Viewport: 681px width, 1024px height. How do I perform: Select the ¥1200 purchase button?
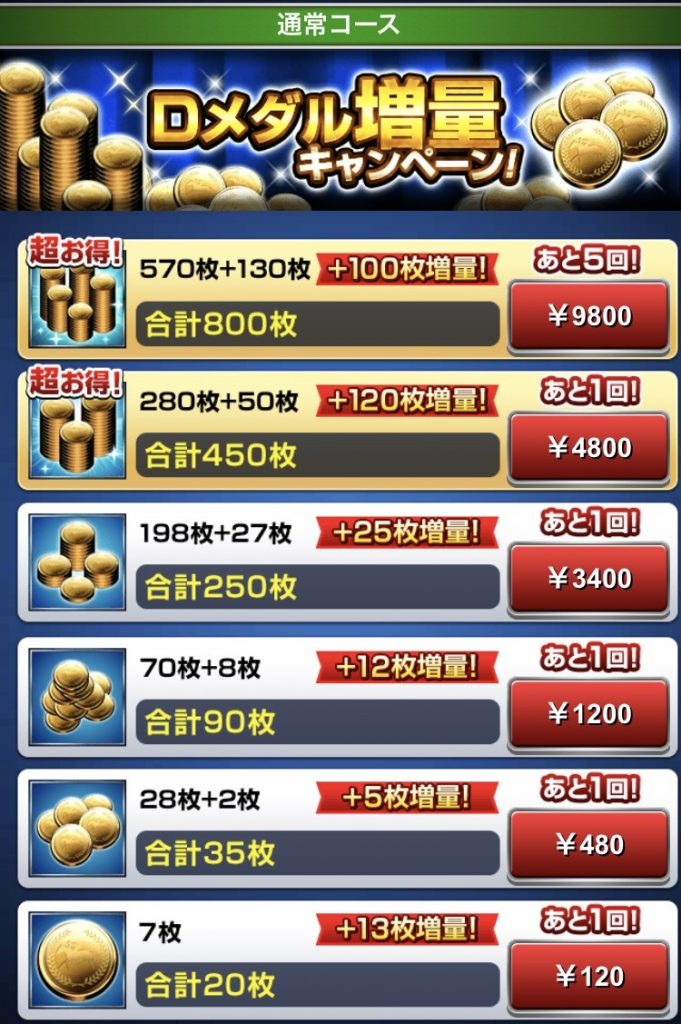(589, 714)
